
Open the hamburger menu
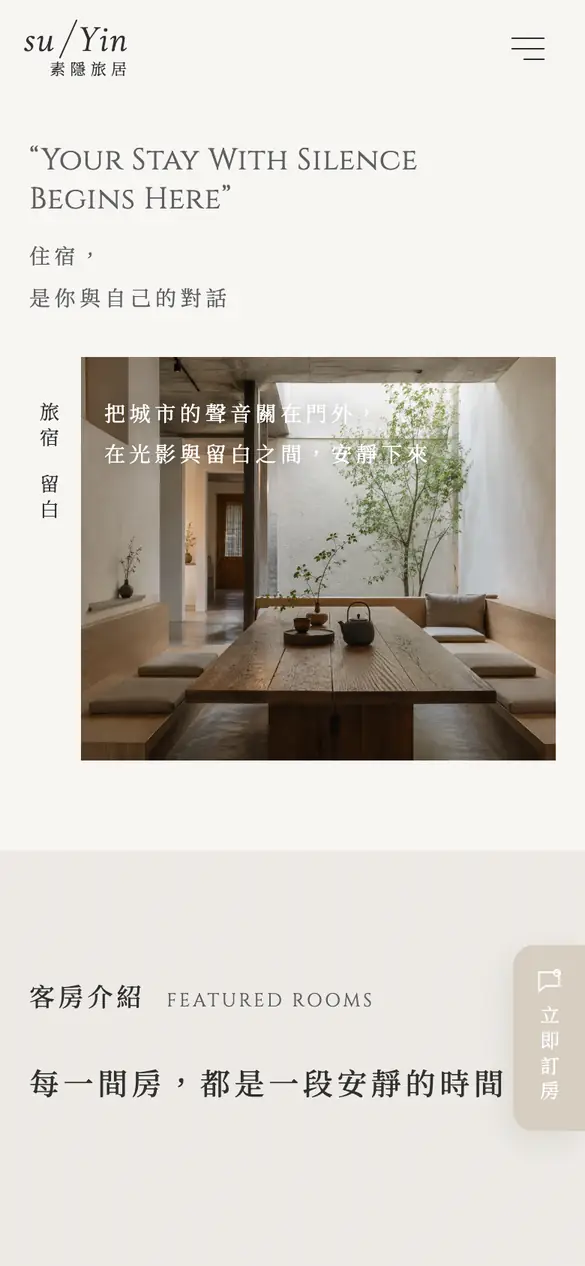click(x=528, y=49)
